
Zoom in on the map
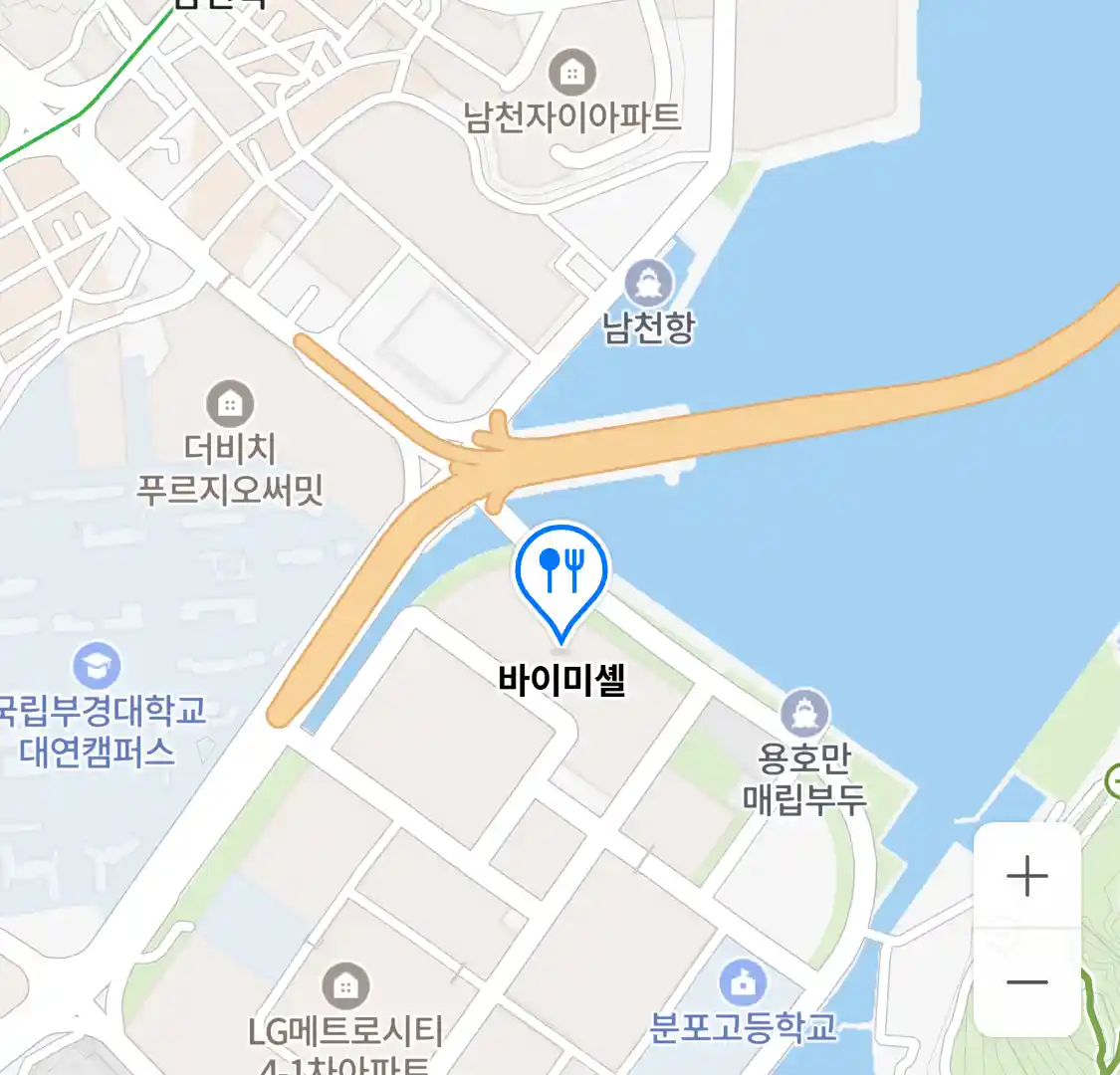pos(1026,876)
